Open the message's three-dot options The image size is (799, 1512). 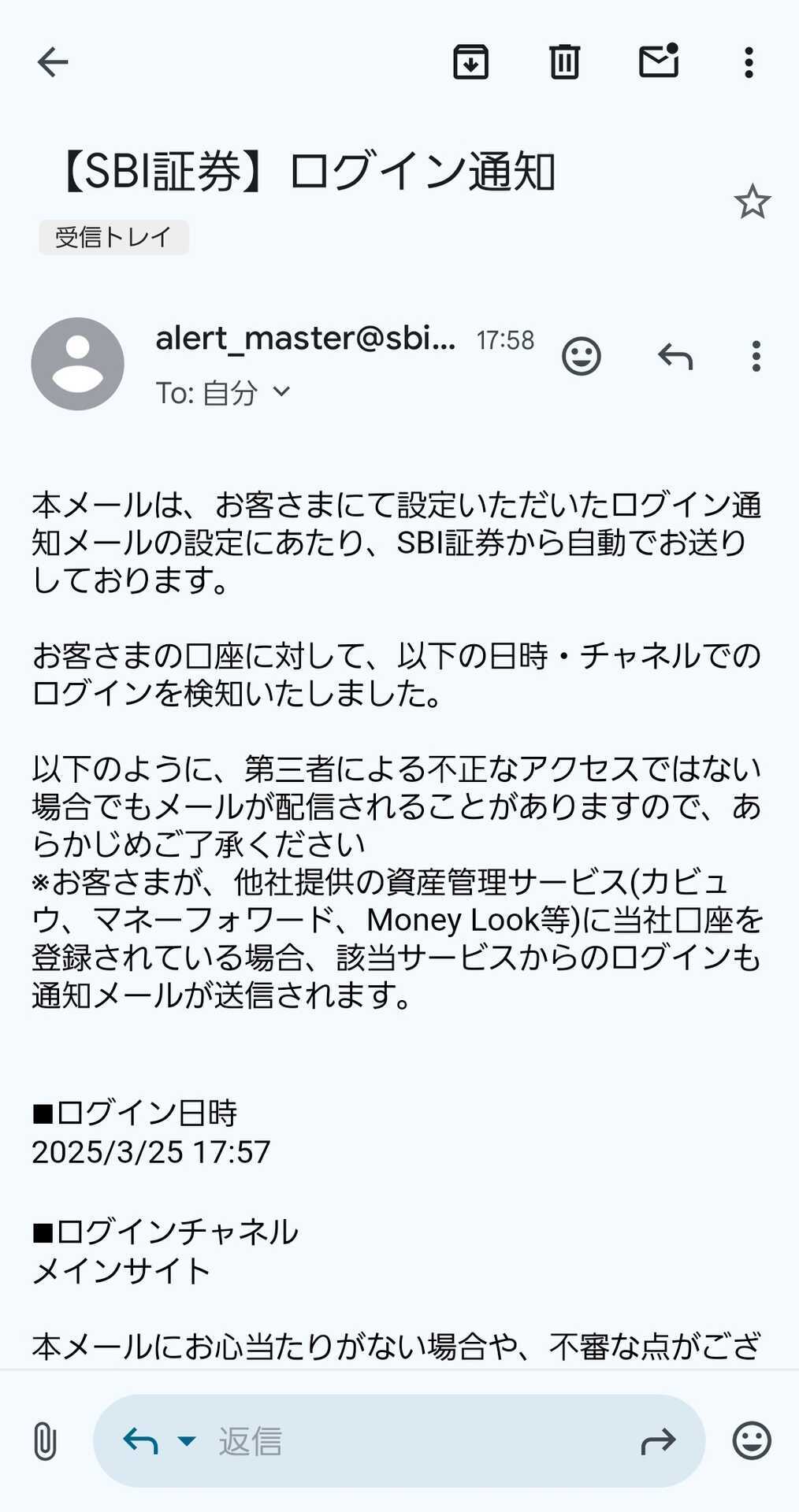click(x=756, y=357)
